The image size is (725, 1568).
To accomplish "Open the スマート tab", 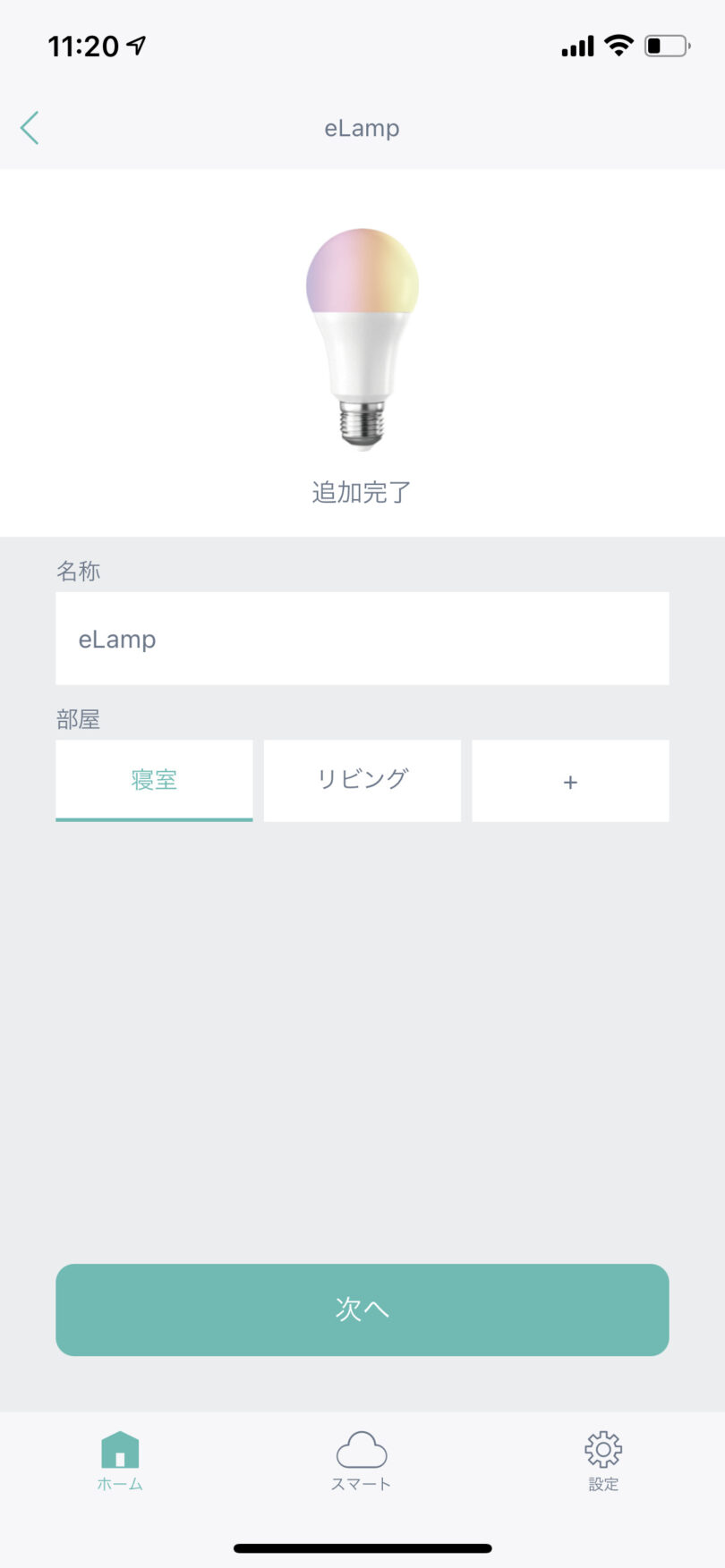I will pyautogui.click(x=362, y=1462).
